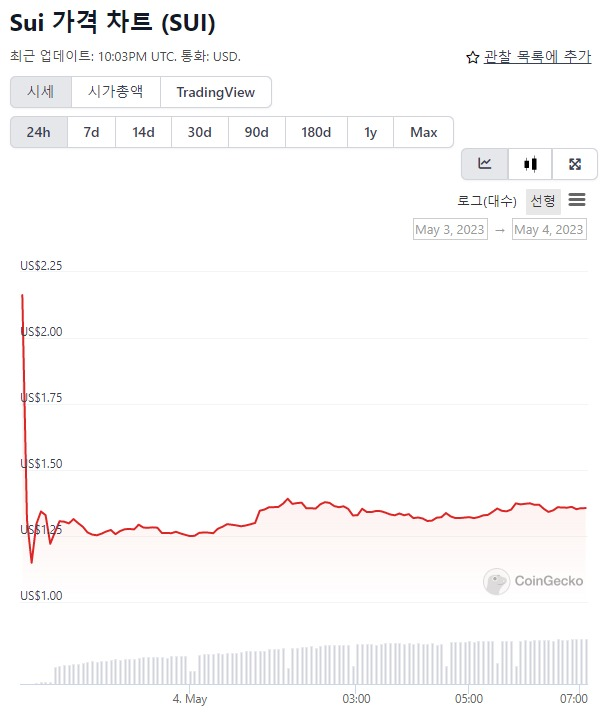Select the 1y time range
611x714 pixels.
click(370, 132)
